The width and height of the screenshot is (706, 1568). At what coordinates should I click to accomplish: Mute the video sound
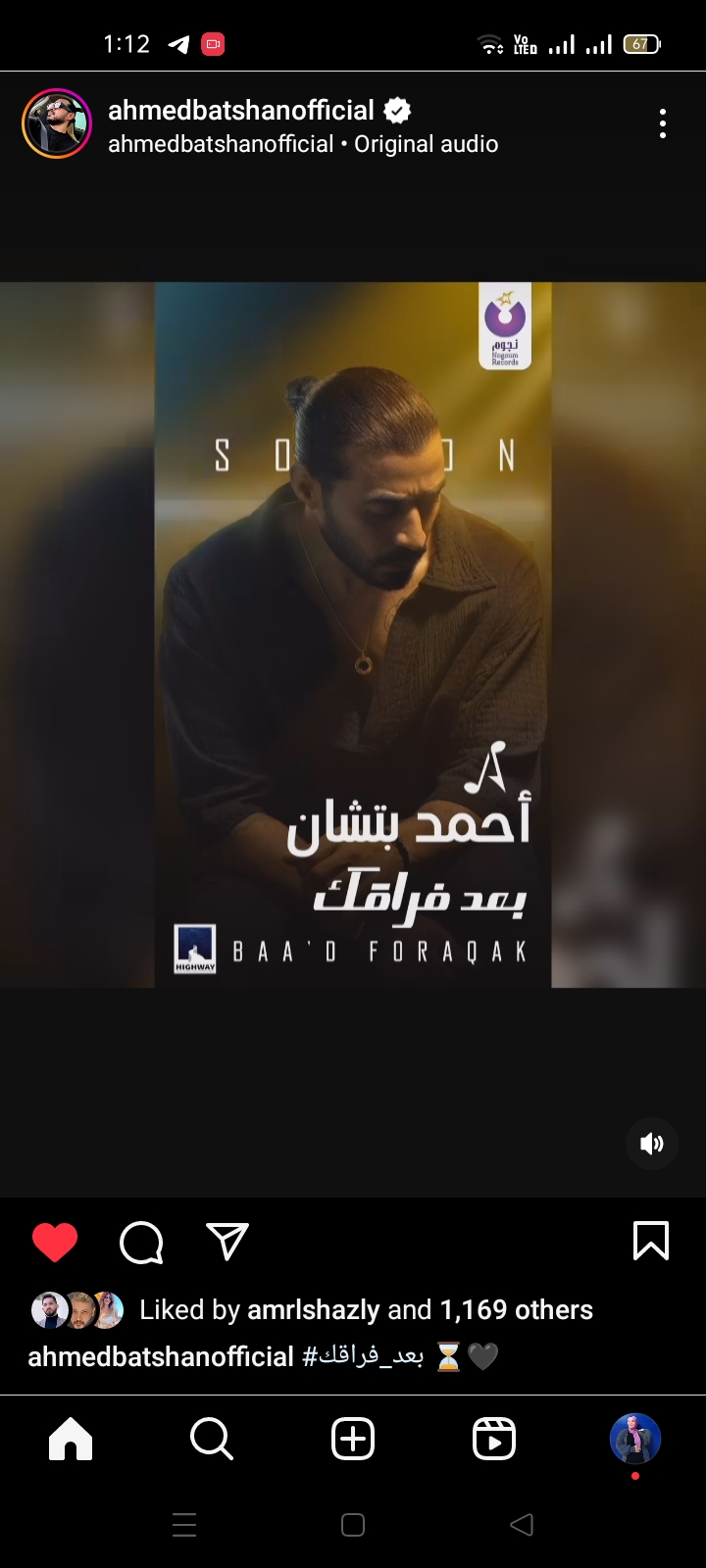pyautogui.click(x=652, y=1144)
